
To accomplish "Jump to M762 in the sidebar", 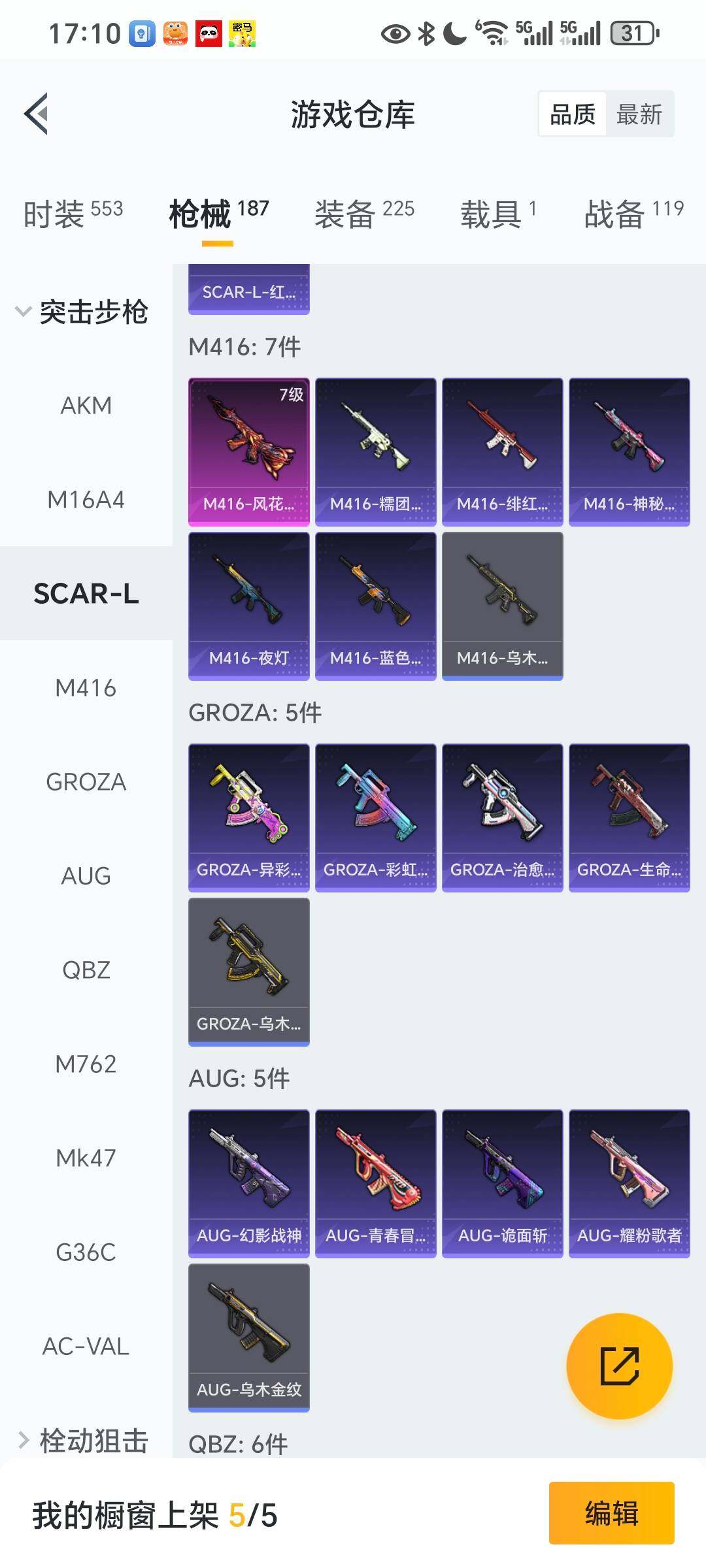I will [86, 1064].
